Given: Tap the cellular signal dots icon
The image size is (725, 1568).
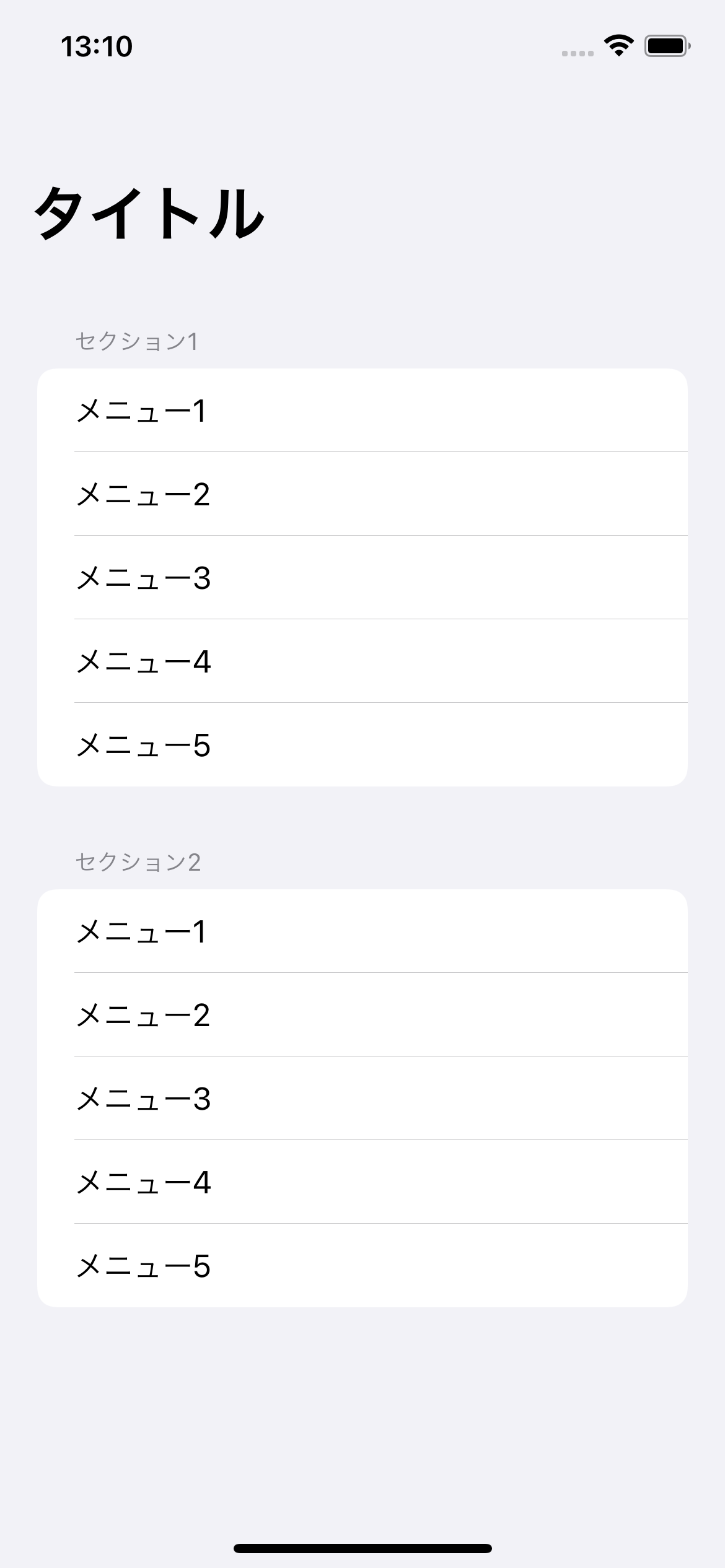Looking at the screenshot, I should tap(576, 53).
